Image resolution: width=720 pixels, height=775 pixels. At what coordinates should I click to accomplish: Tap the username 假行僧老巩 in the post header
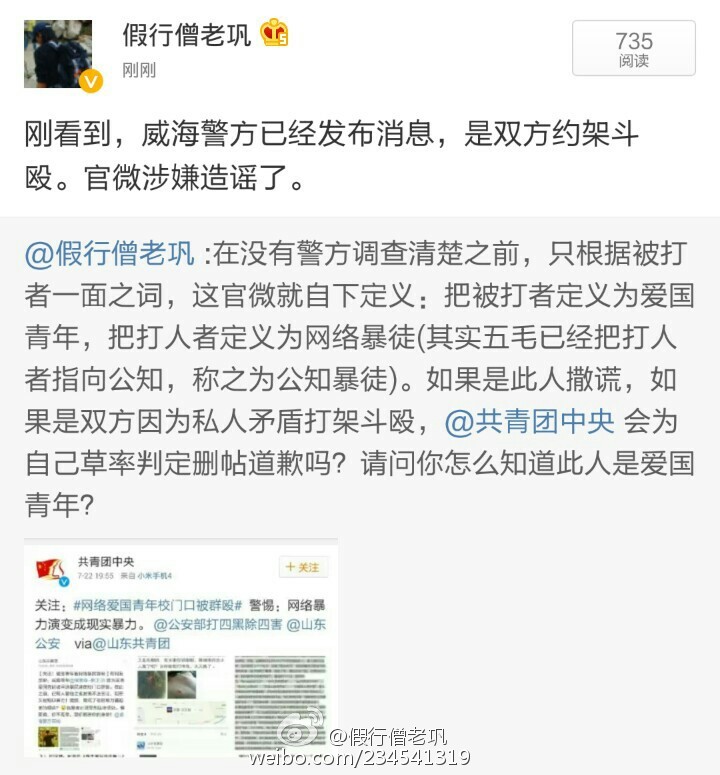click(187, 35)
